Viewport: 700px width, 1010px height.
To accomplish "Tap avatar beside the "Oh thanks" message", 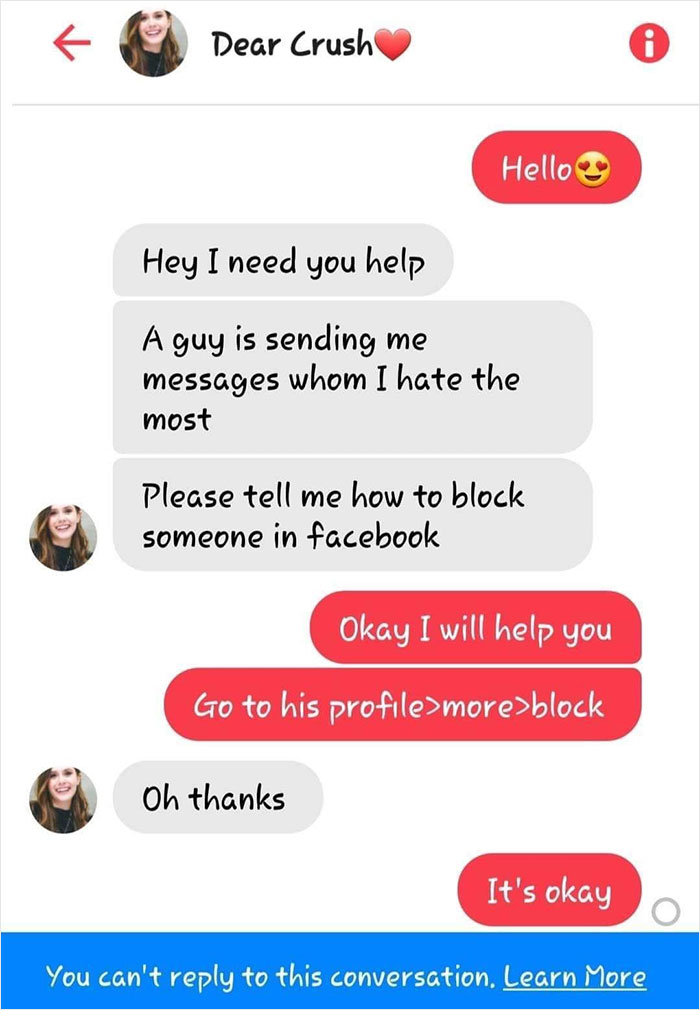I will coord(63,799).
